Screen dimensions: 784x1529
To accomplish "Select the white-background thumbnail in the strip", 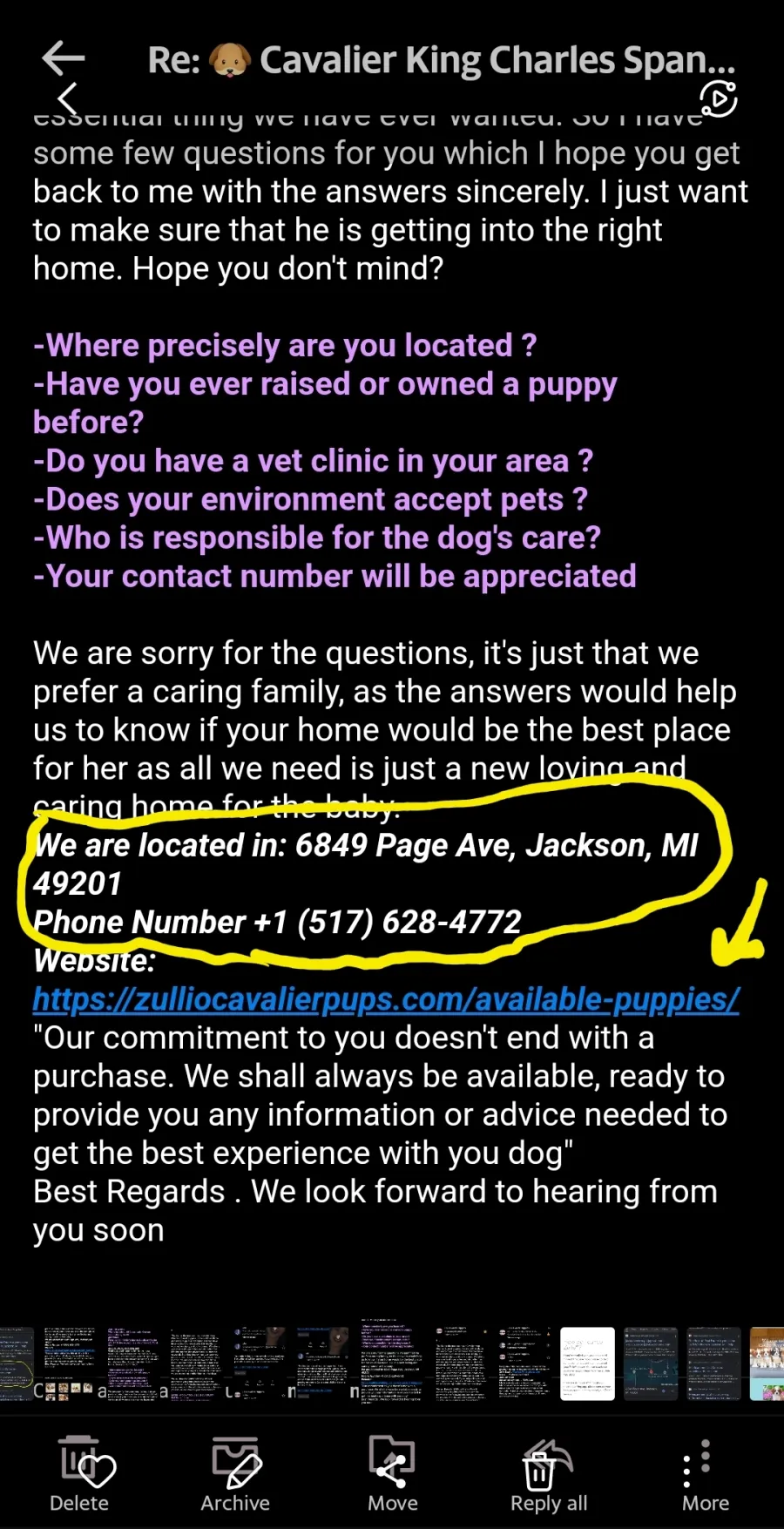I will point(587,1363).
